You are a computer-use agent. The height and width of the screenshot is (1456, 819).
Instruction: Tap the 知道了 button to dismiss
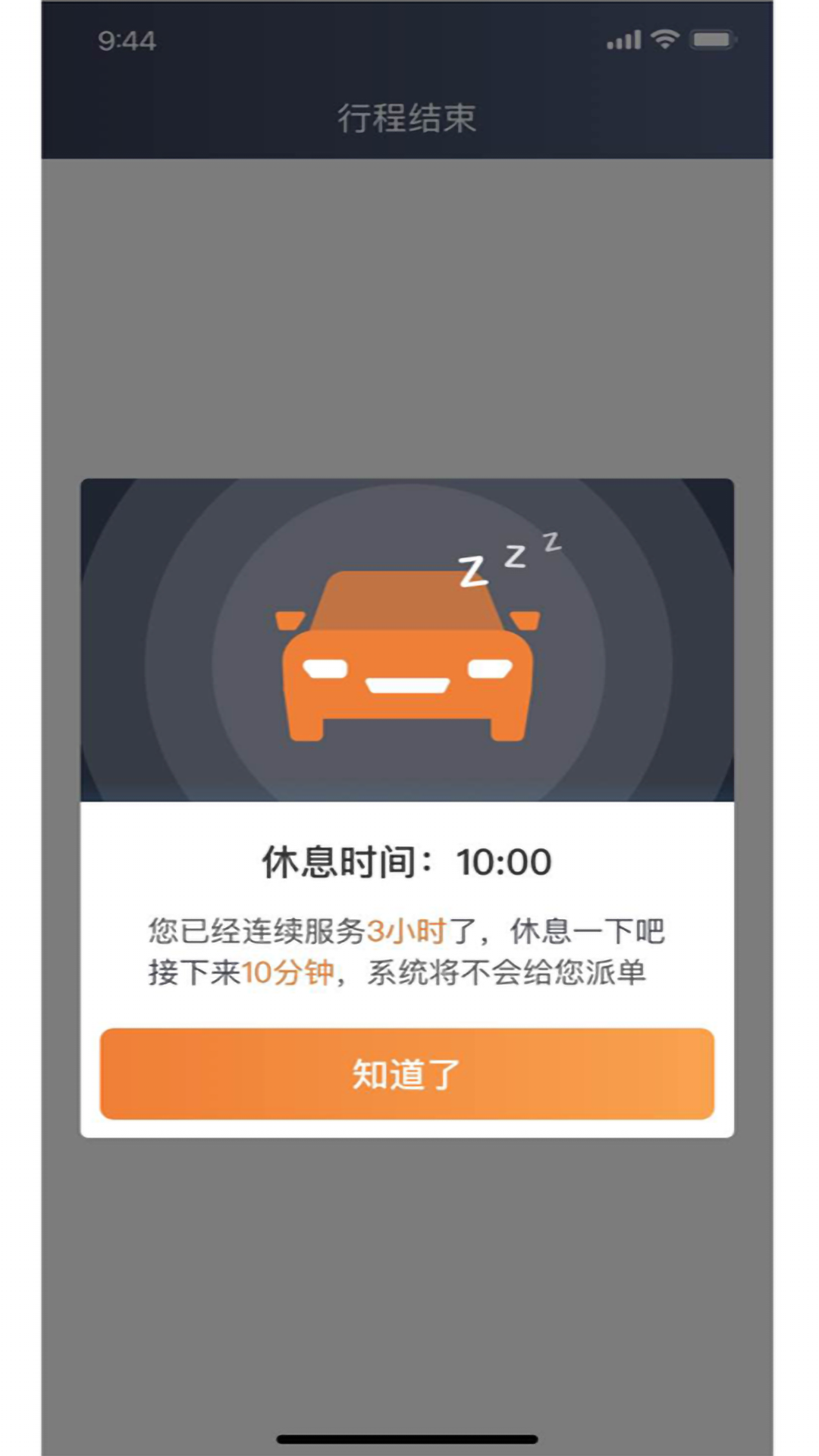[x=407, y=1074]
